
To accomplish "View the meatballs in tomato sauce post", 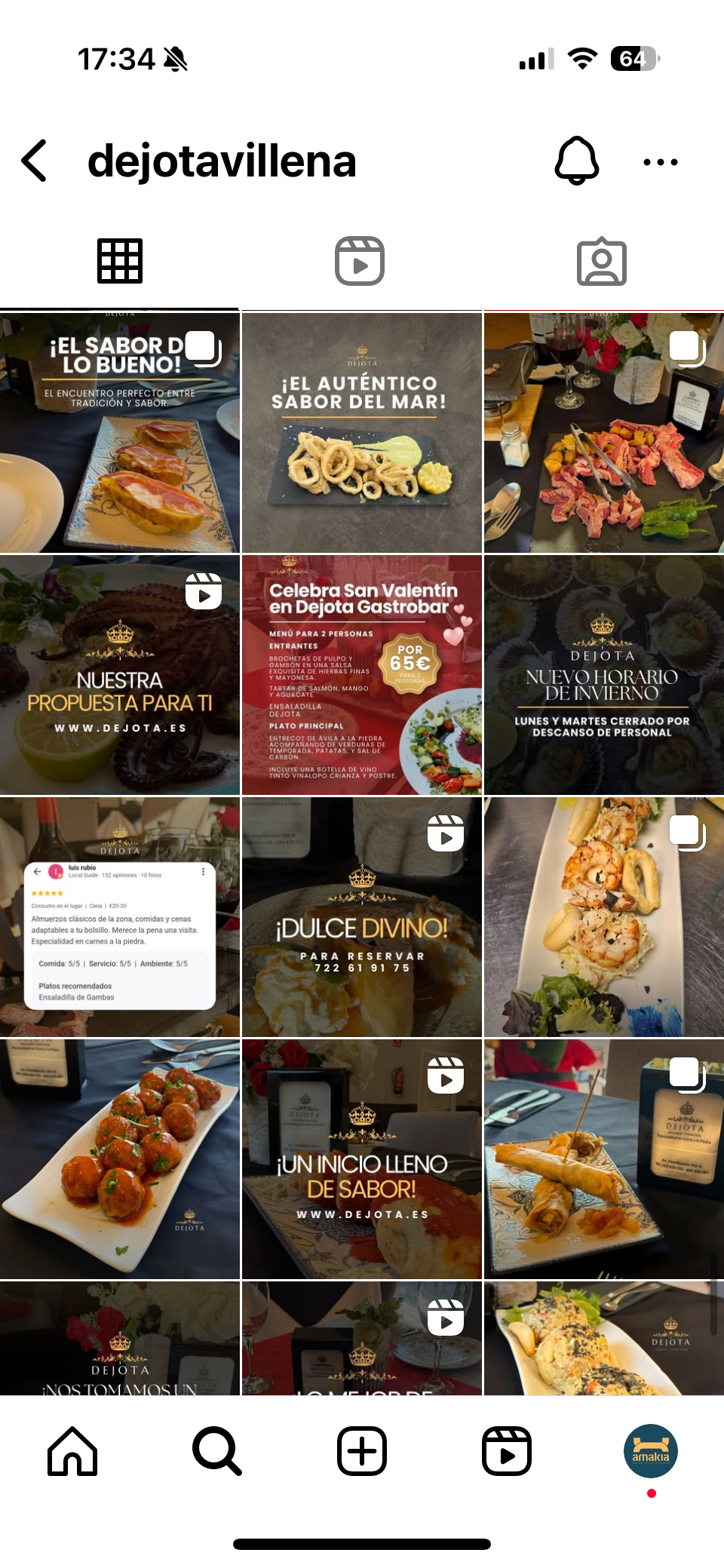I will 120,1159.
